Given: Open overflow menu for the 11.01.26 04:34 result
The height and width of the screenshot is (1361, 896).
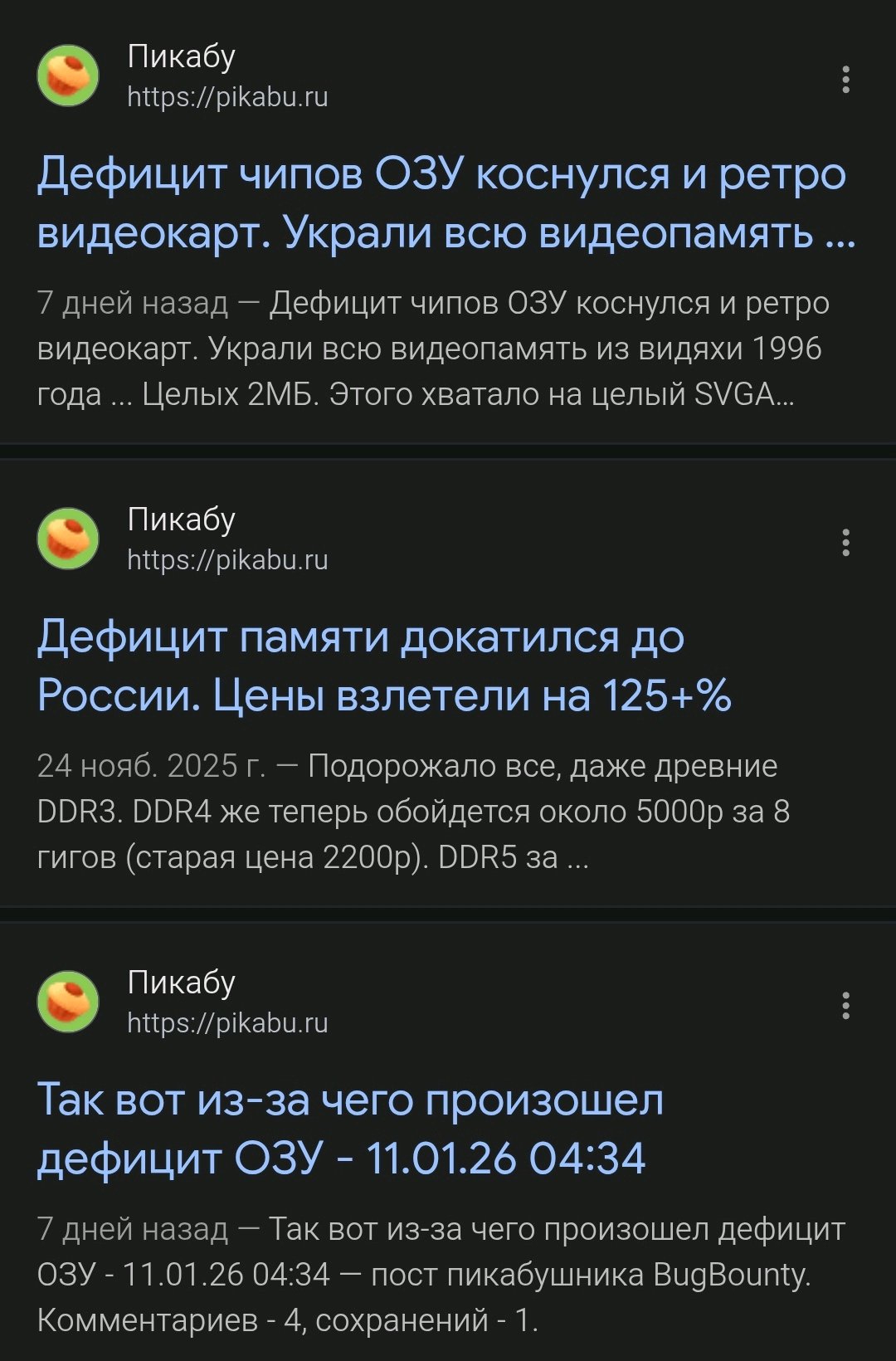Looking at the screenshot, I should pos(845,1006).
